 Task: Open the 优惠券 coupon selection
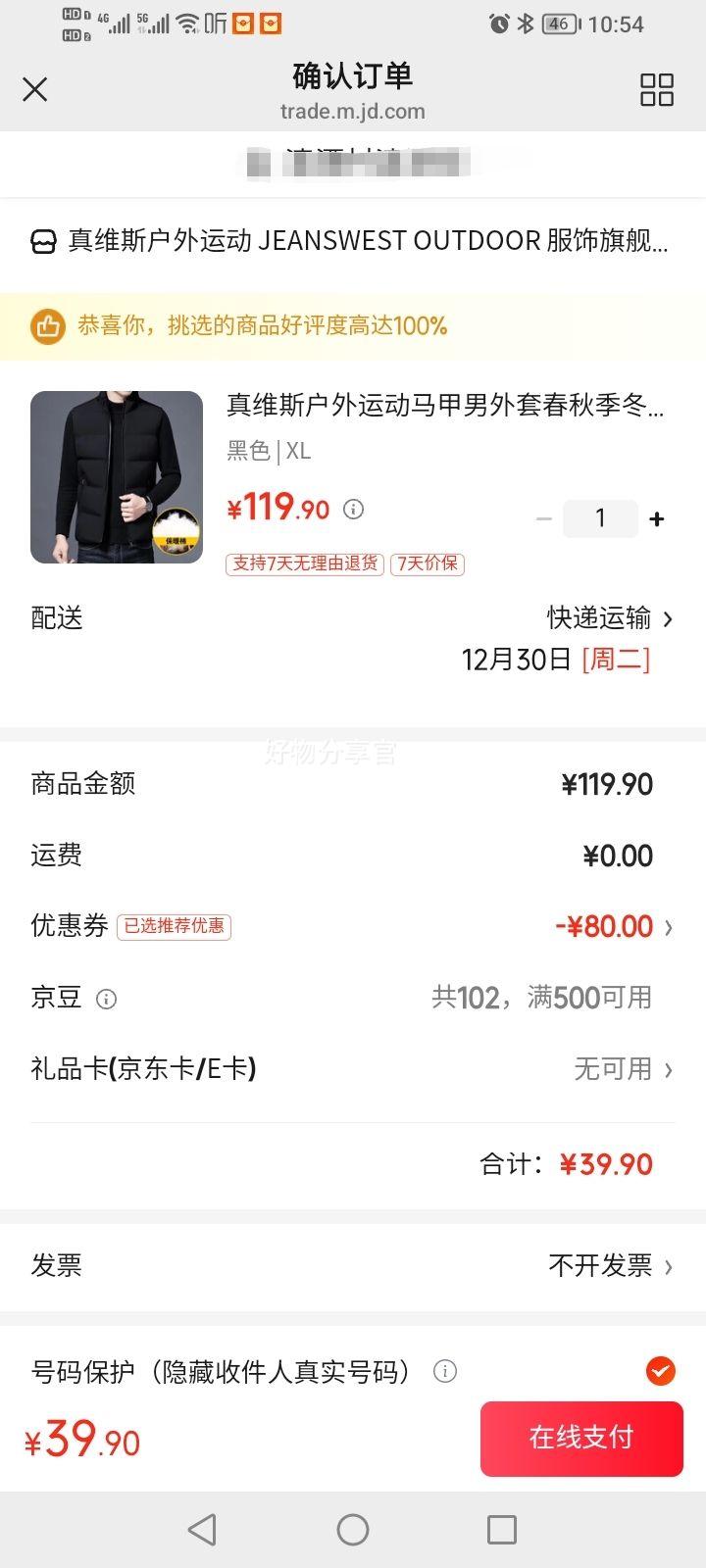pyautogui.click(x=611, y=926)
